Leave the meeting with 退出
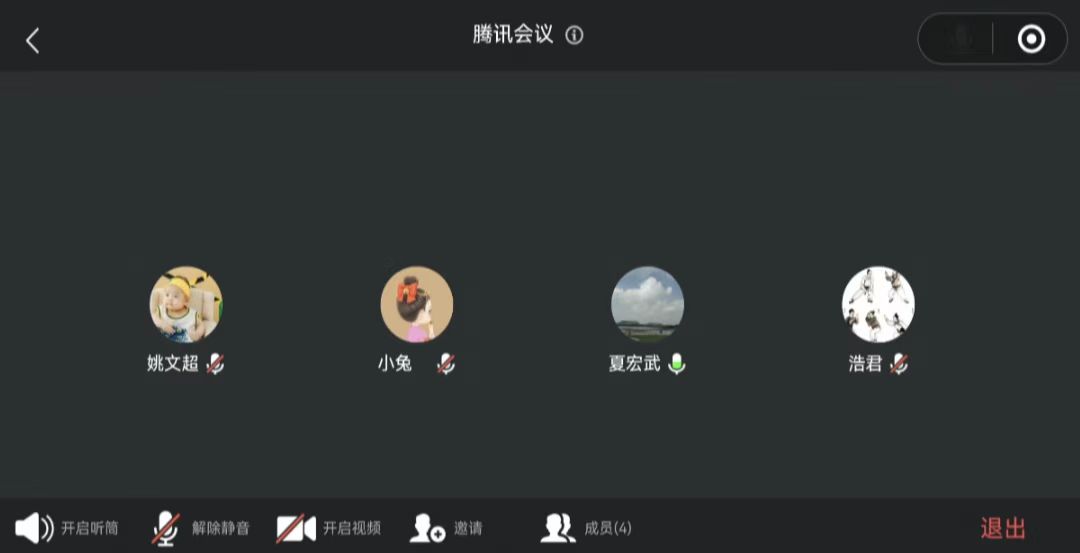The height and width of the screenshot is (553, 1080). point(1003,527)
